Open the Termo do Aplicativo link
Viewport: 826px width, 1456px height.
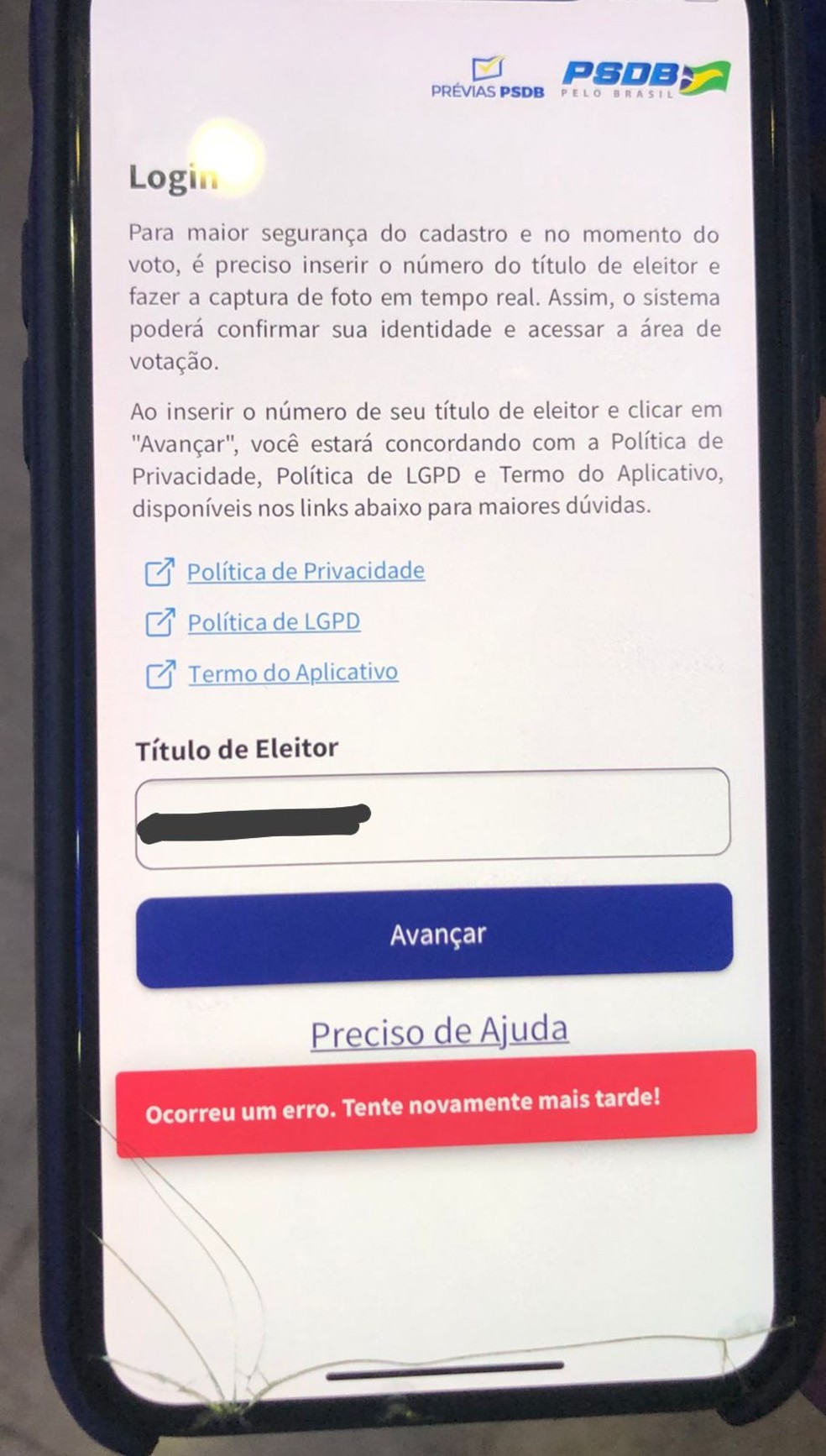pos(292,673)
